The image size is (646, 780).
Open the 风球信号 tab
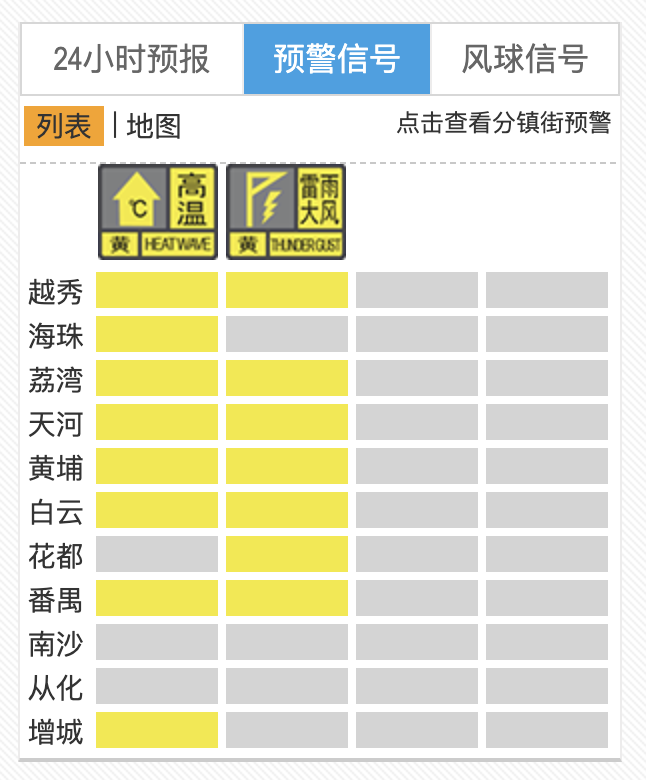[x=524, y=59]
